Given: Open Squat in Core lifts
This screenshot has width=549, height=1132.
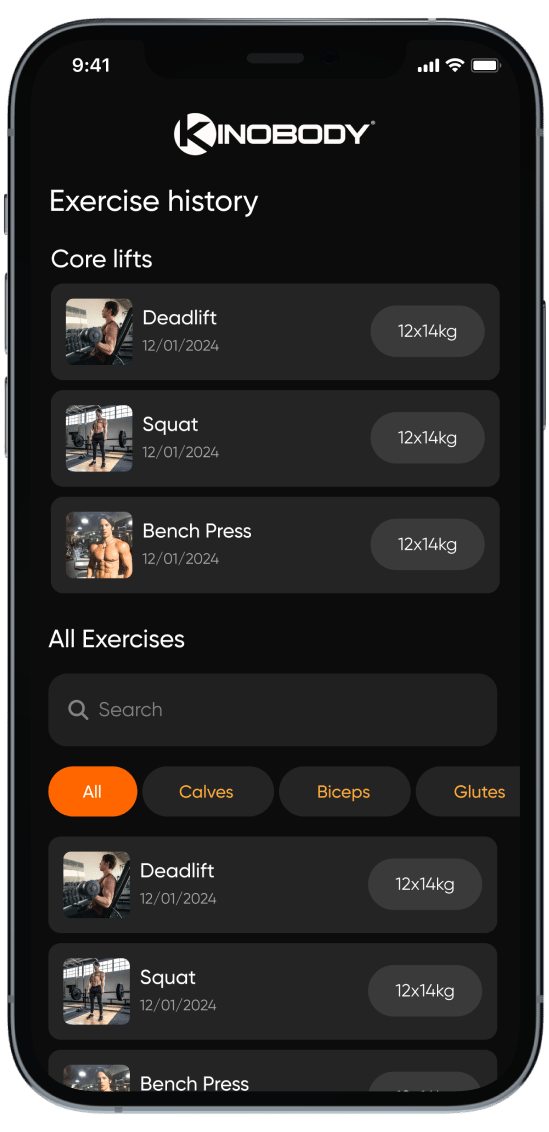Looking at the screenshot, I should click(x=275, y=438).
